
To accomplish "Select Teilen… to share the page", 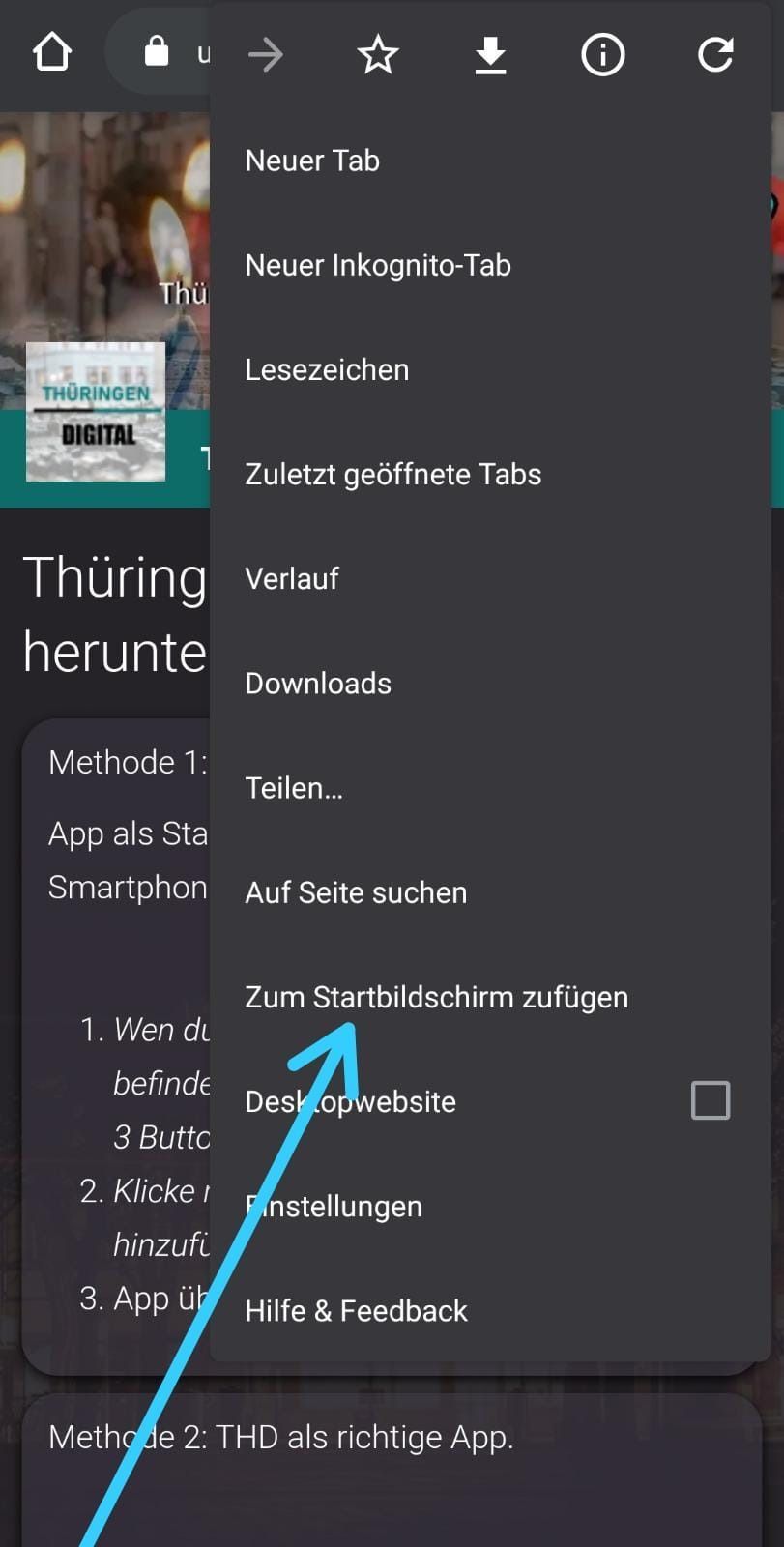I will (294, 788).
